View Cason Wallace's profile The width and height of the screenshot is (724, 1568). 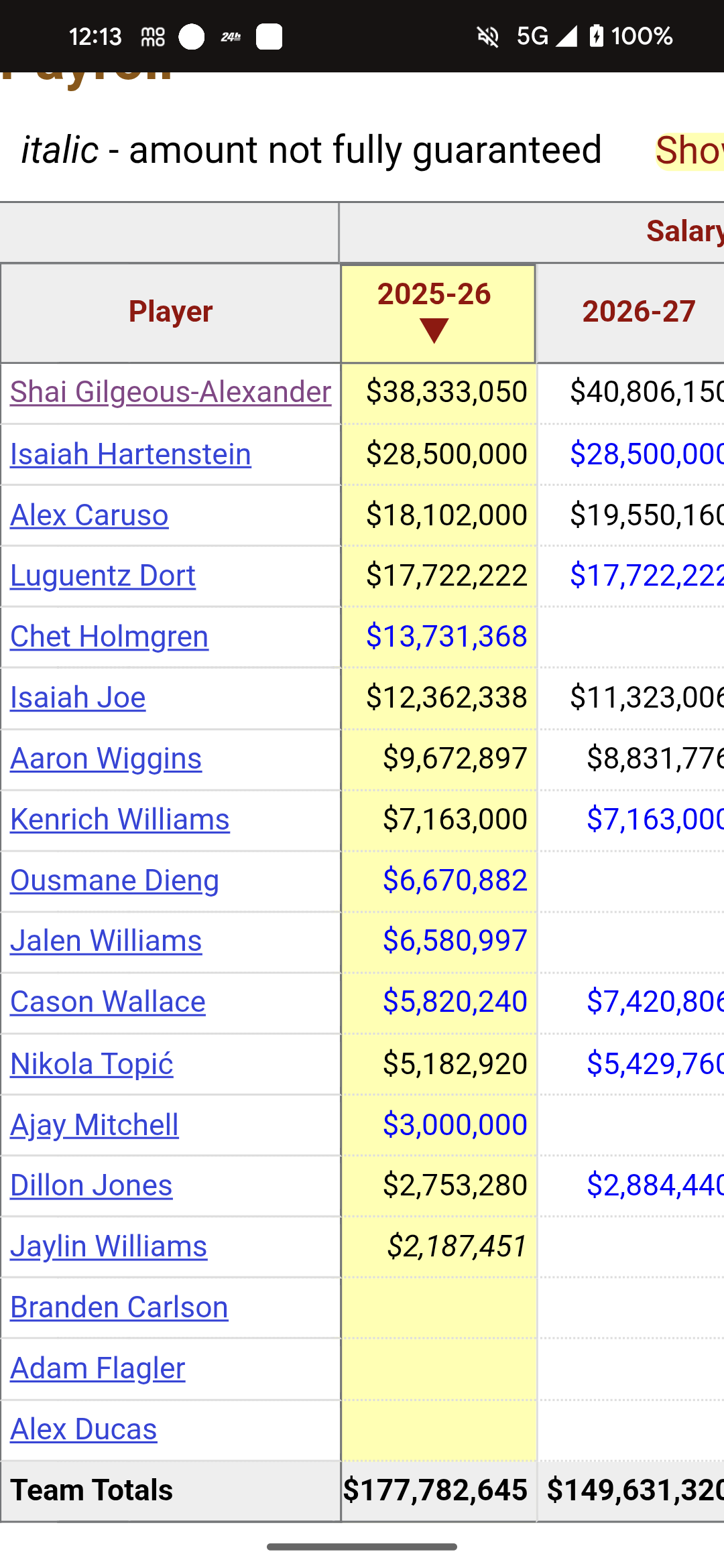point(108,1002)
